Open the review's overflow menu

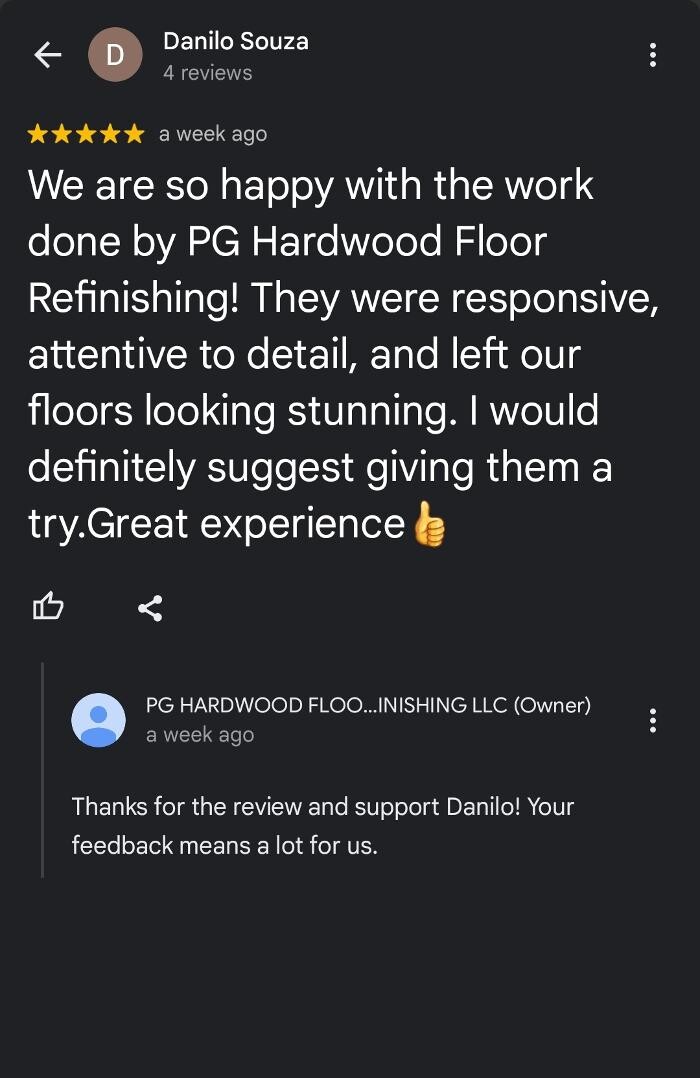click(x=652, y=56)
